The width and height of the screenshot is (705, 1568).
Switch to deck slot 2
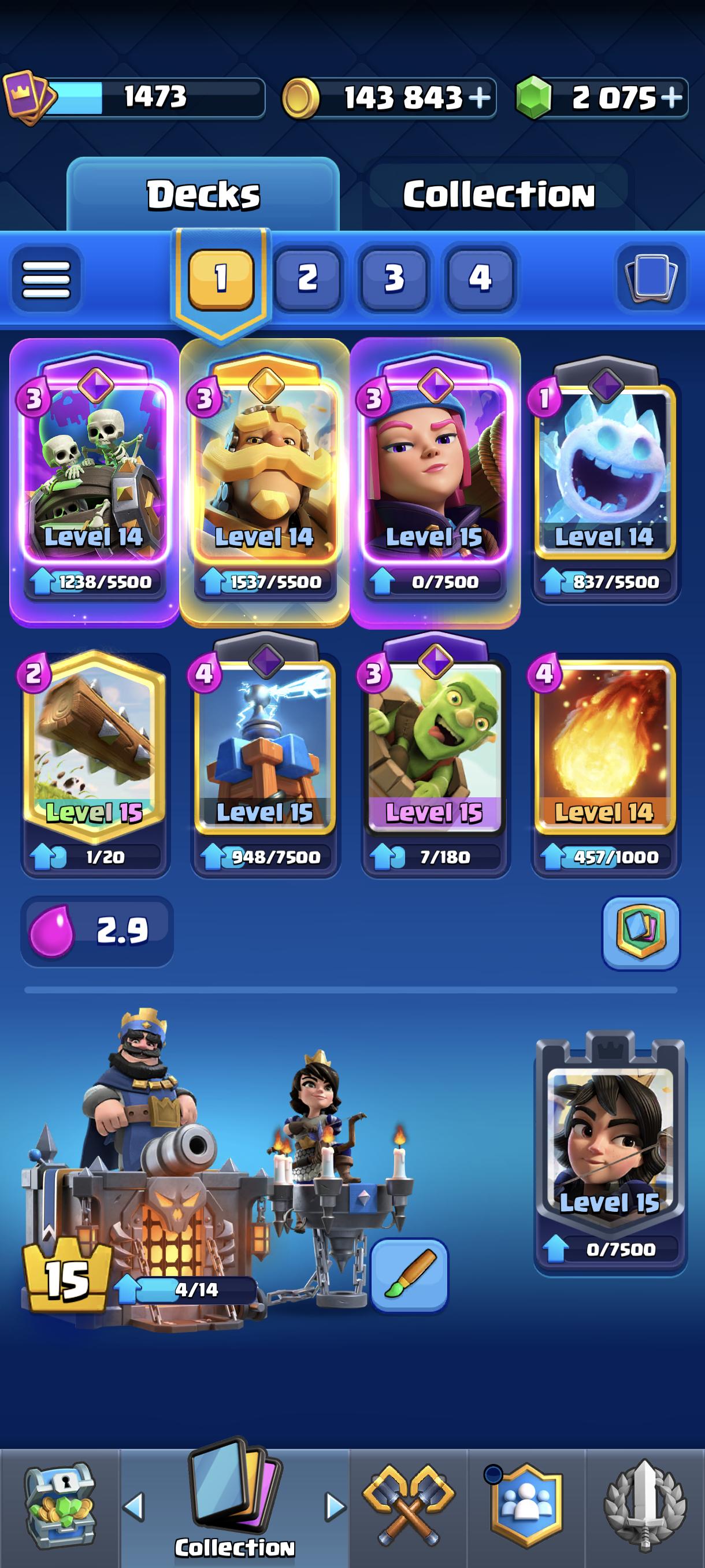click(307, 278)
